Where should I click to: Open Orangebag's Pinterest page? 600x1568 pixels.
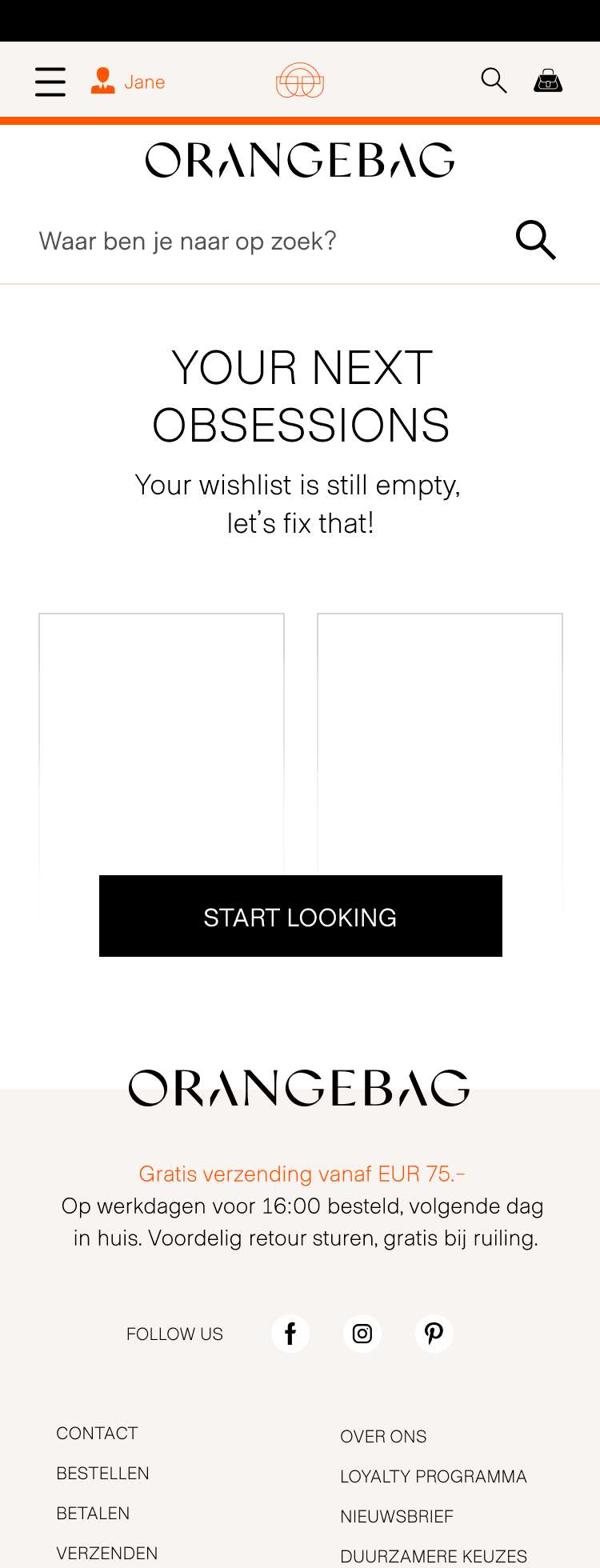click(434, 1334)
